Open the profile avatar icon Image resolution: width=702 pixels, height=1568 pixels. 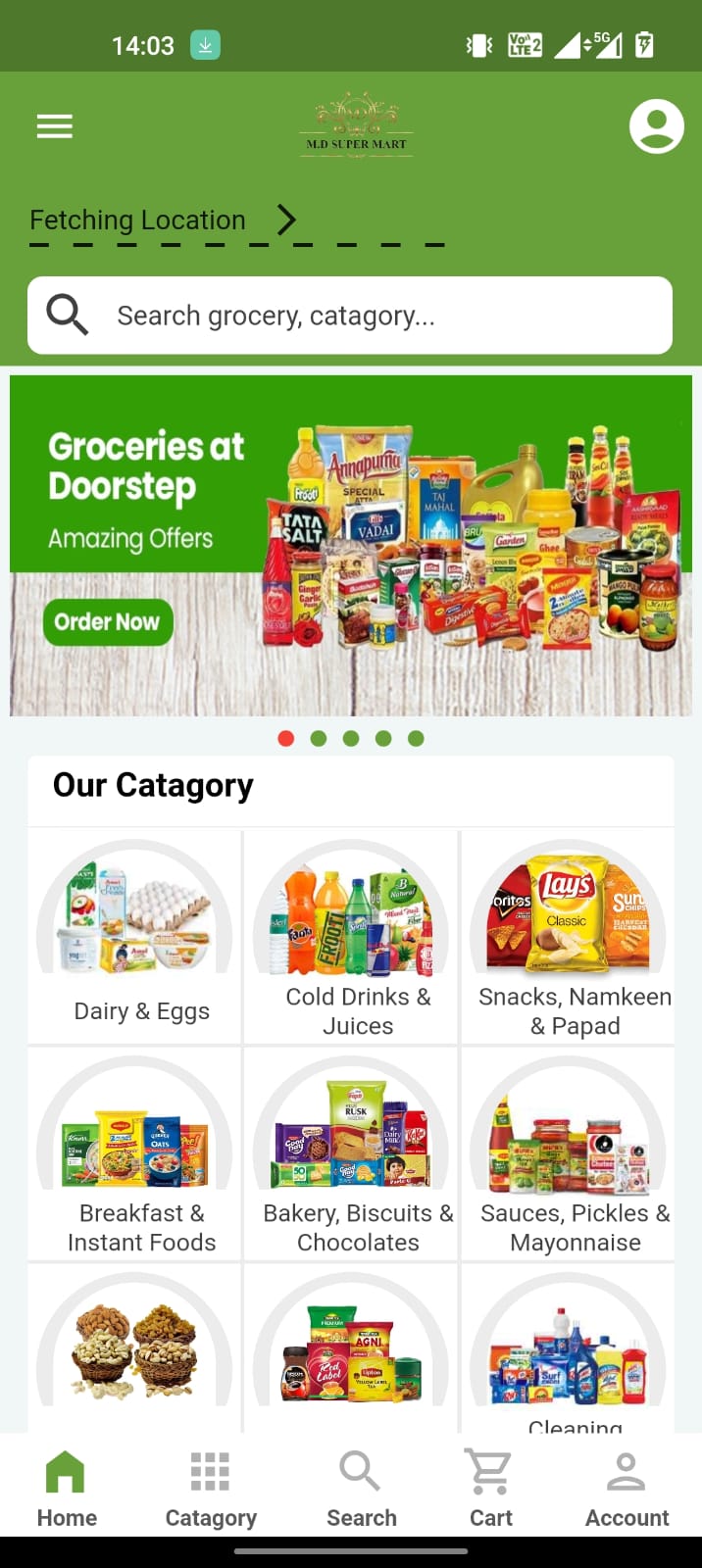656,126
